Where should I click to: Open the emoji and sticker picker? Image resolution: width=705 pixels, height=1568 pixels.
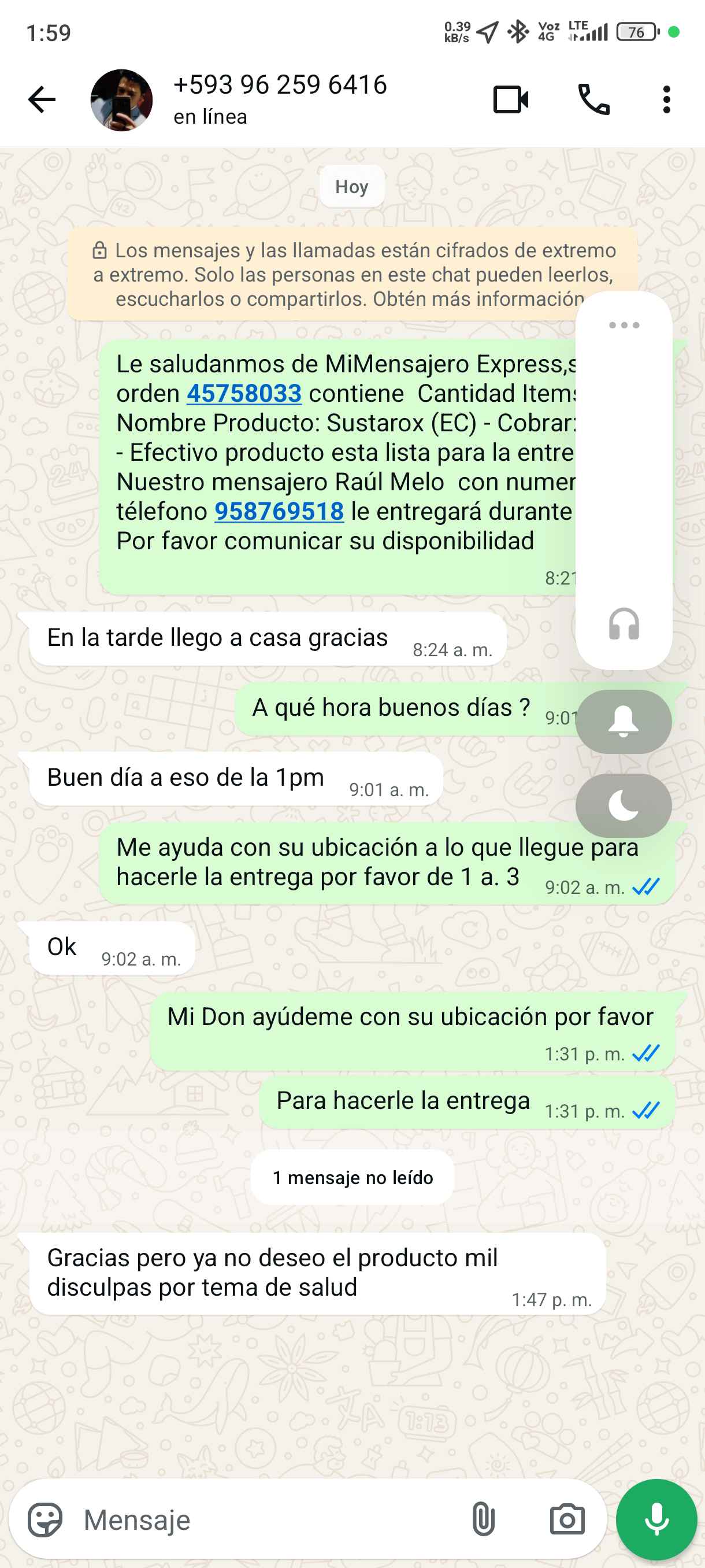tap(45, 1520)
